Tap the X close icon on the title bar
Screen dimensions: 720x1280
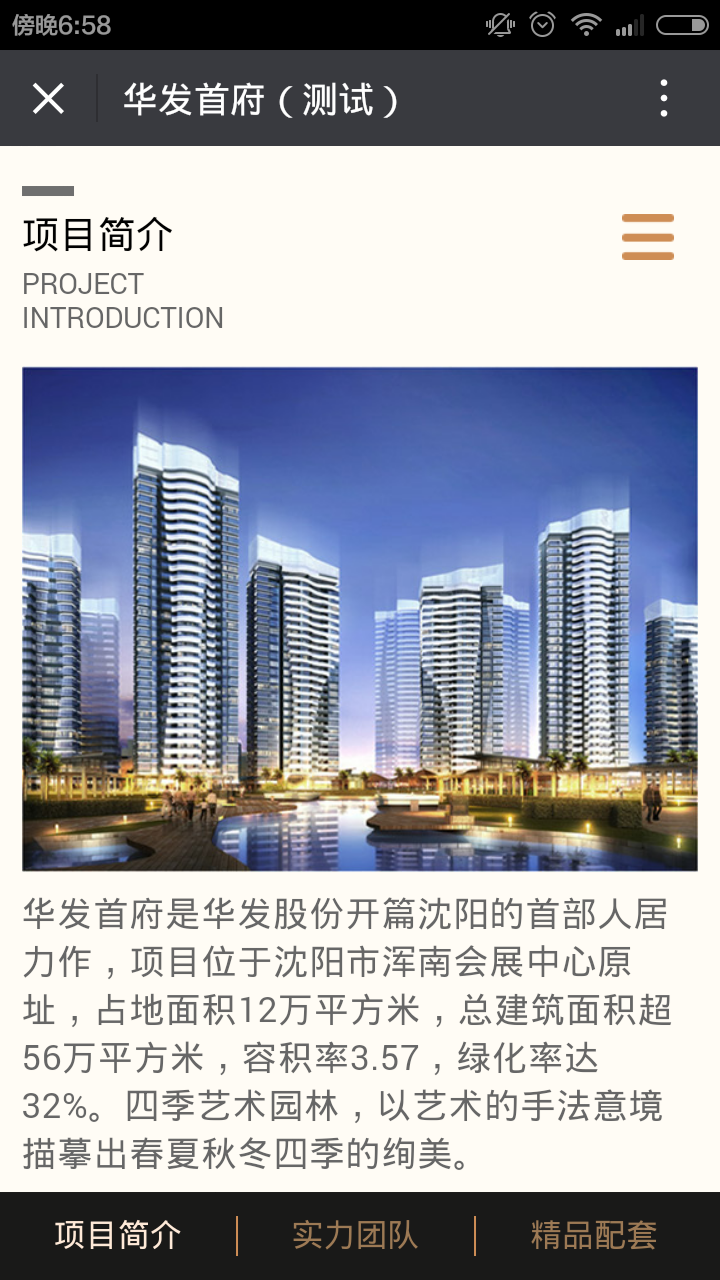pos(46,98)
